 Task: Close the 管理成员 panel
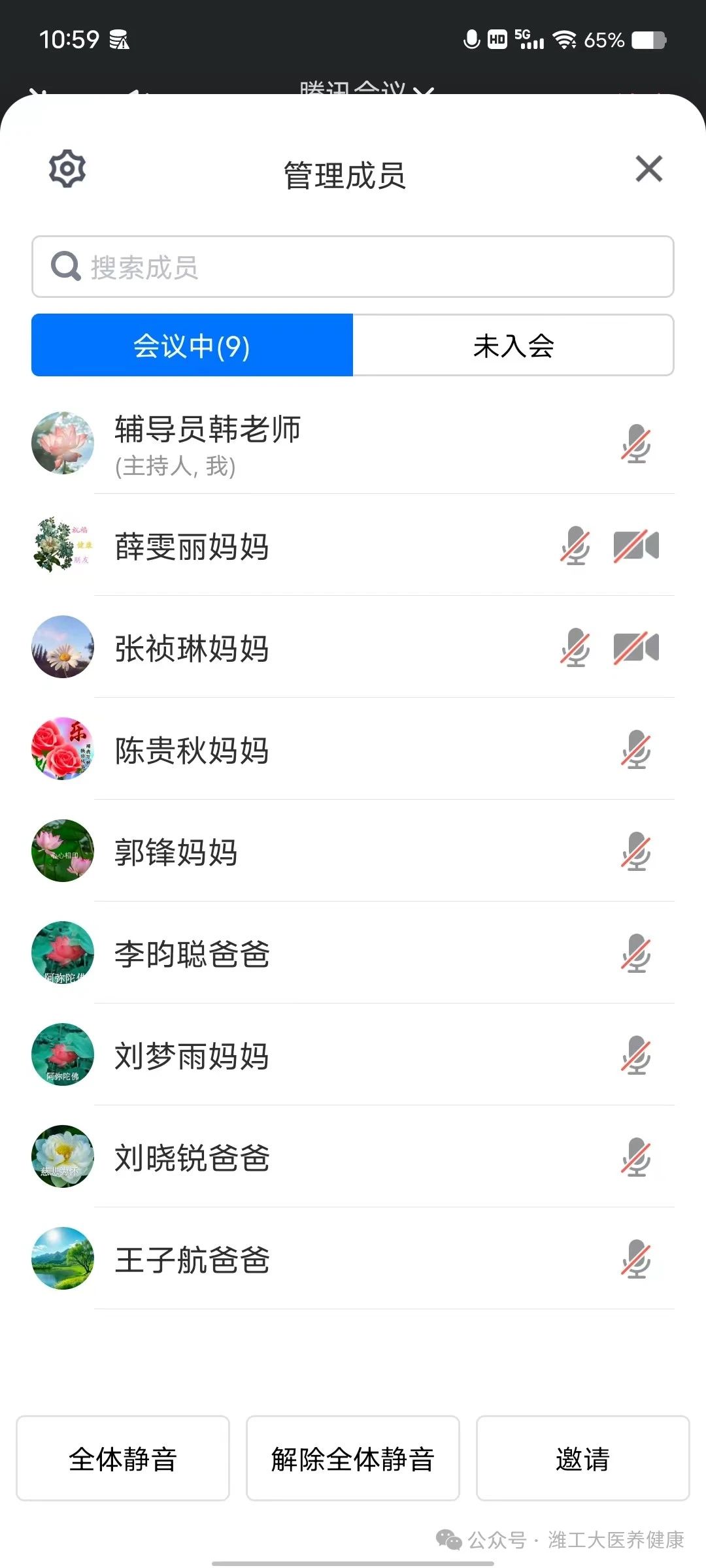(648, 169)
